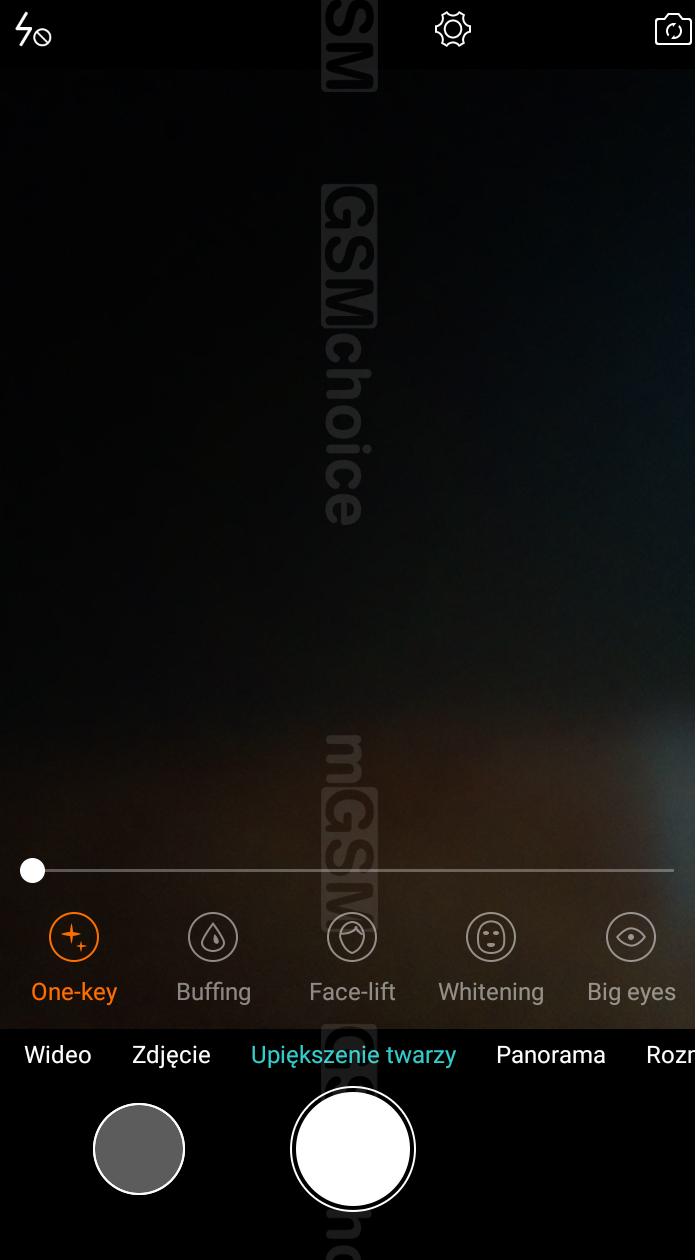
Task: Pick the Whitening effect
Action: tap(491, 958)
